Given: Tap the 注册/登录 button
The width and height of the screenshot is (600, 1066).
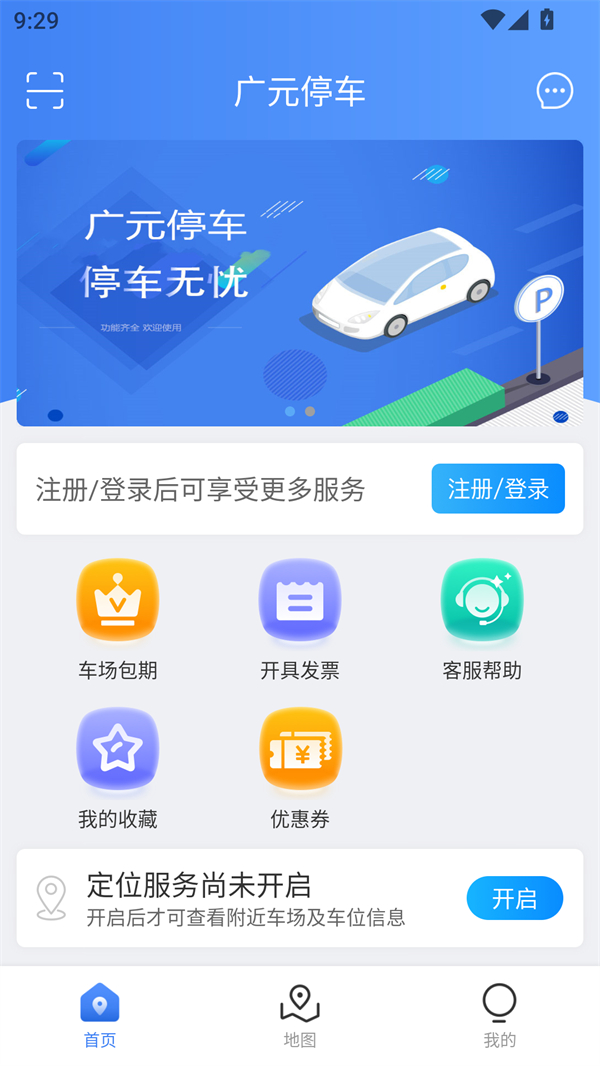Looking at the screenshot, I should tap(498, 489).
